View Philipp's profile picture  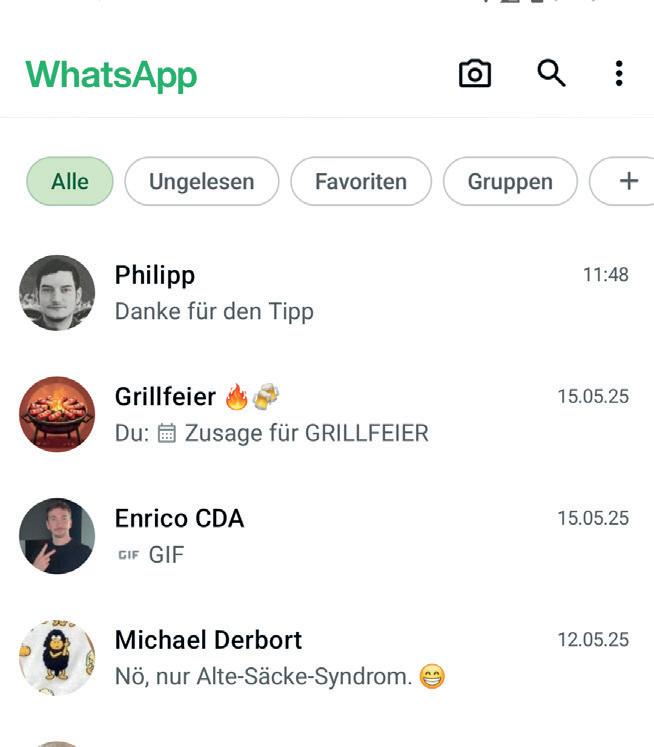pyautogui.click(x=57, y=292)
